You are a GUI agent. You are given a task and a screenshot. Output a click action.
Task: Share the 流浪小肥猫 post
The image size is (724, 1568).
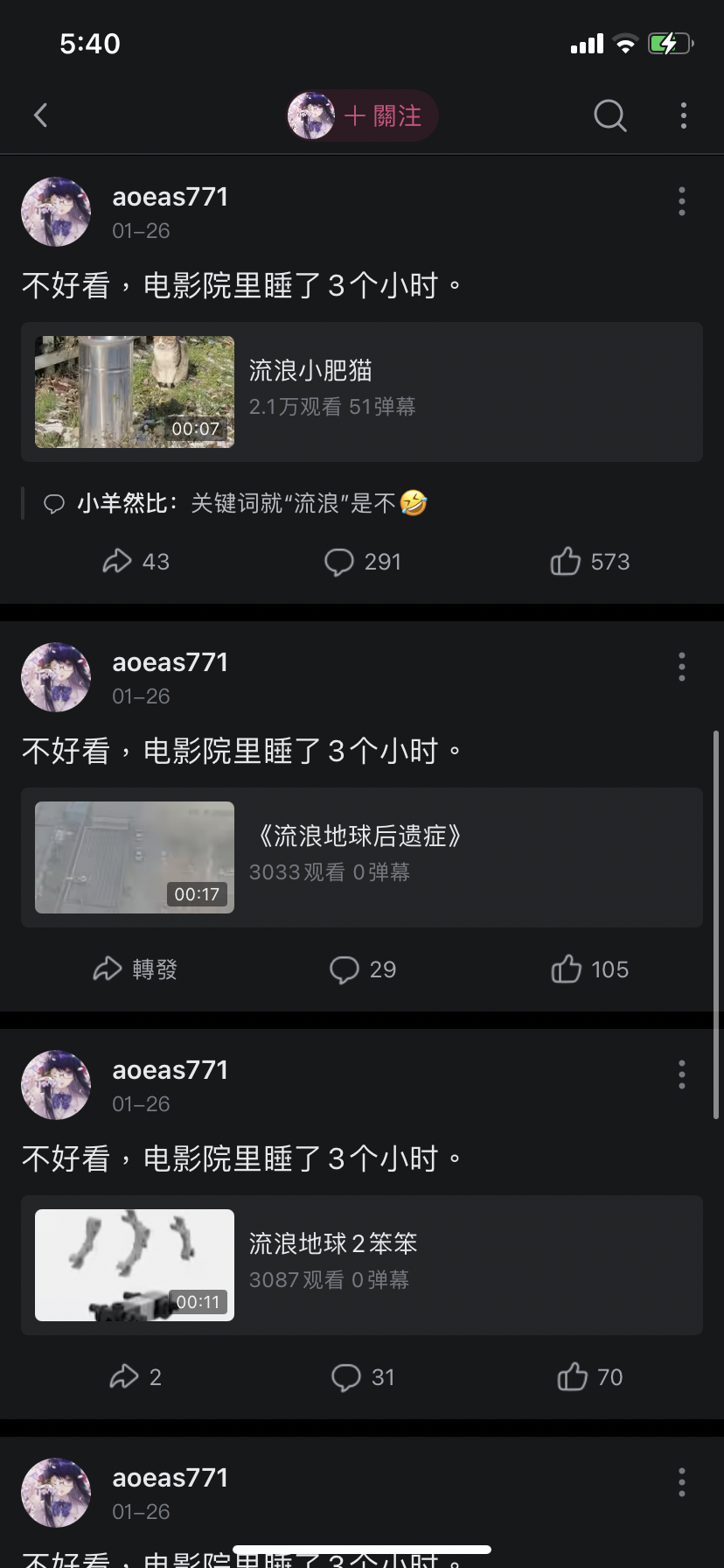[x=136, y=562]
